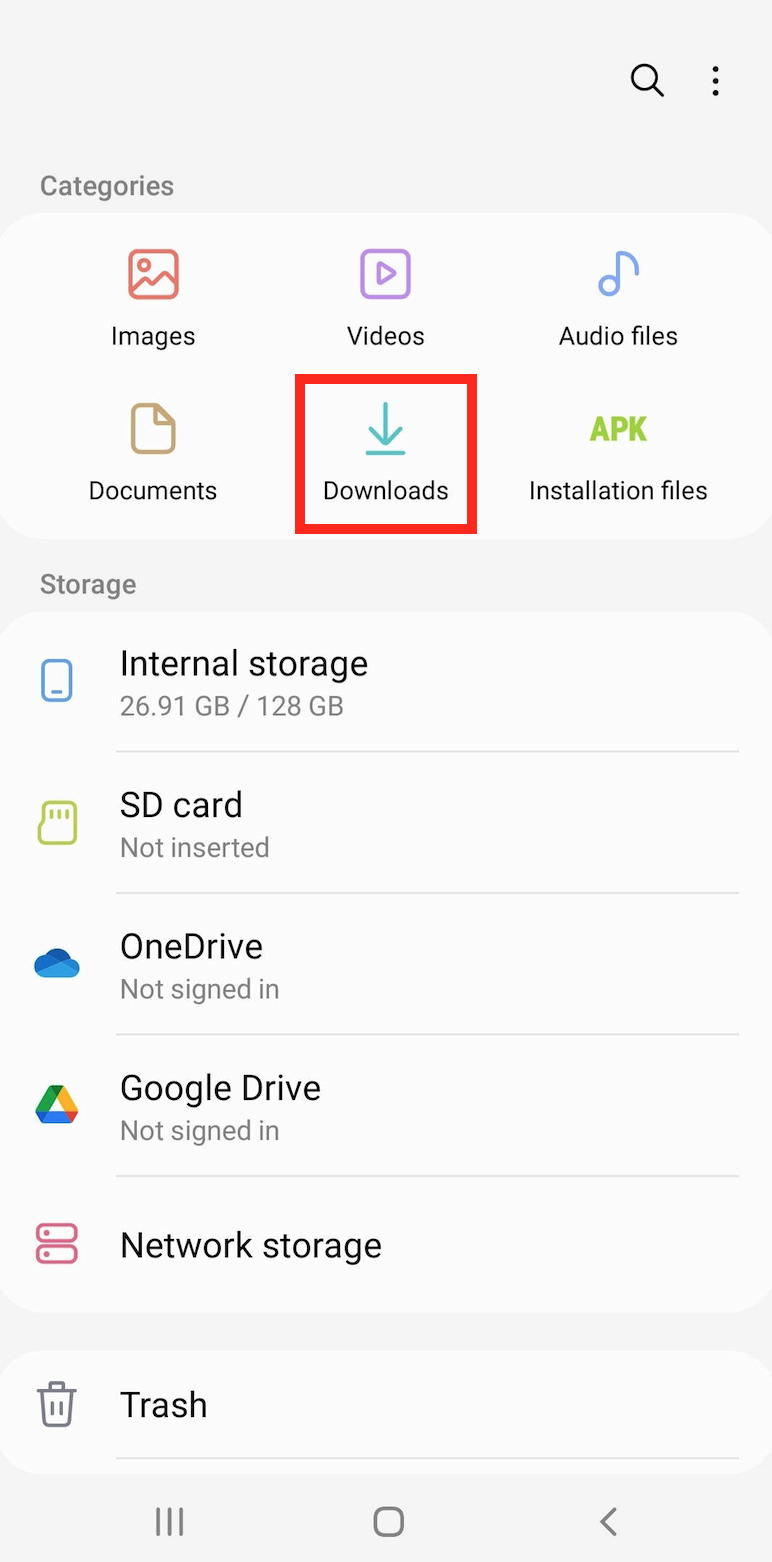Open the Audio files category
Image resolution: width=772 pixels, height=1562 pixels.
click(618, 297)
